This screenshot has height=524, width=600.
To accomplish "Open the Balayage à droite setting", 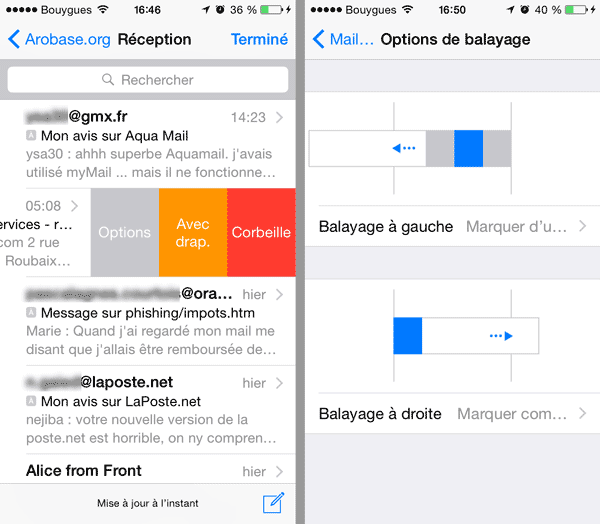I will point(452,414).
